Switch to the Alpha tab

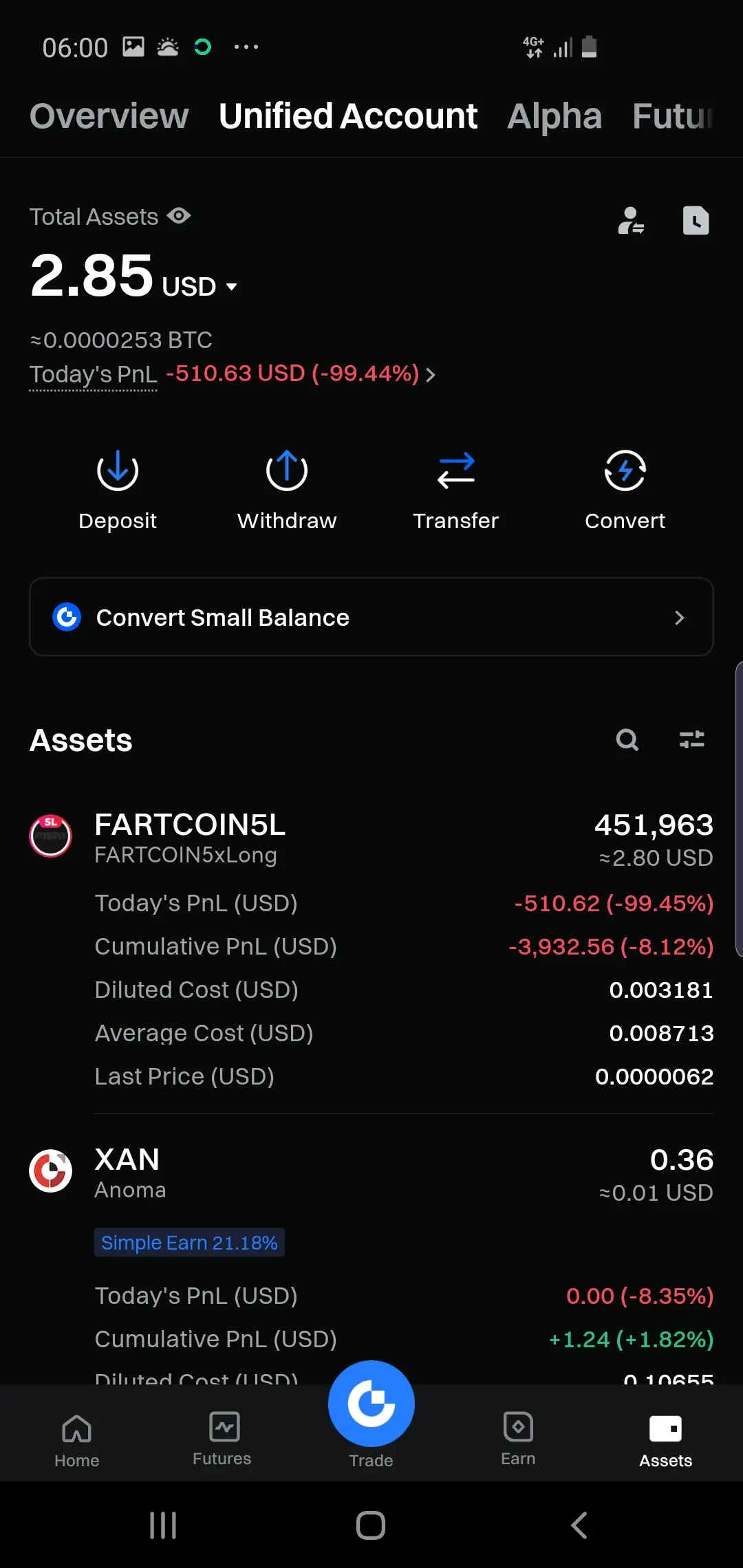click(x=554, y=116)
